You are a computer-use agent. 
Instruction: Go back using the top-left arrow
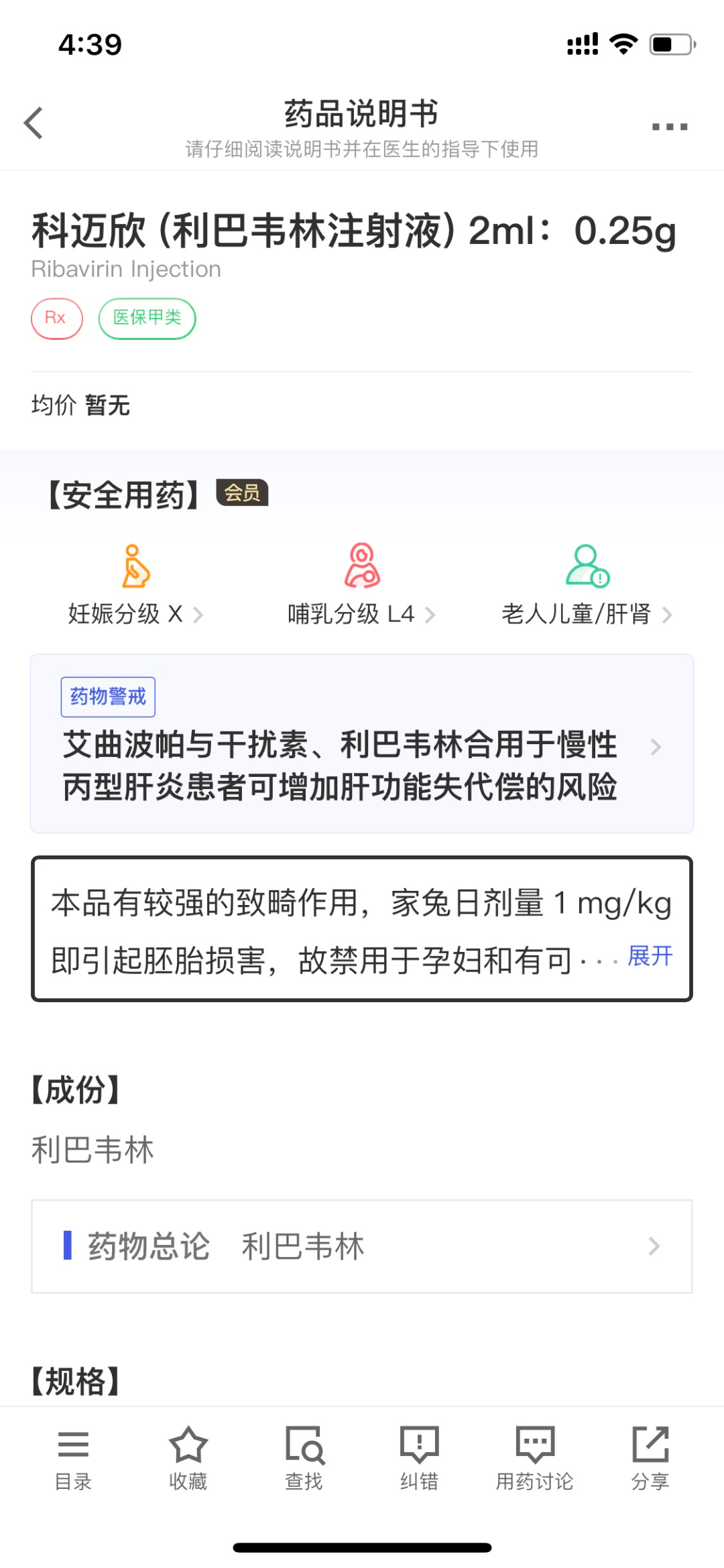click(x=34, y=123)
